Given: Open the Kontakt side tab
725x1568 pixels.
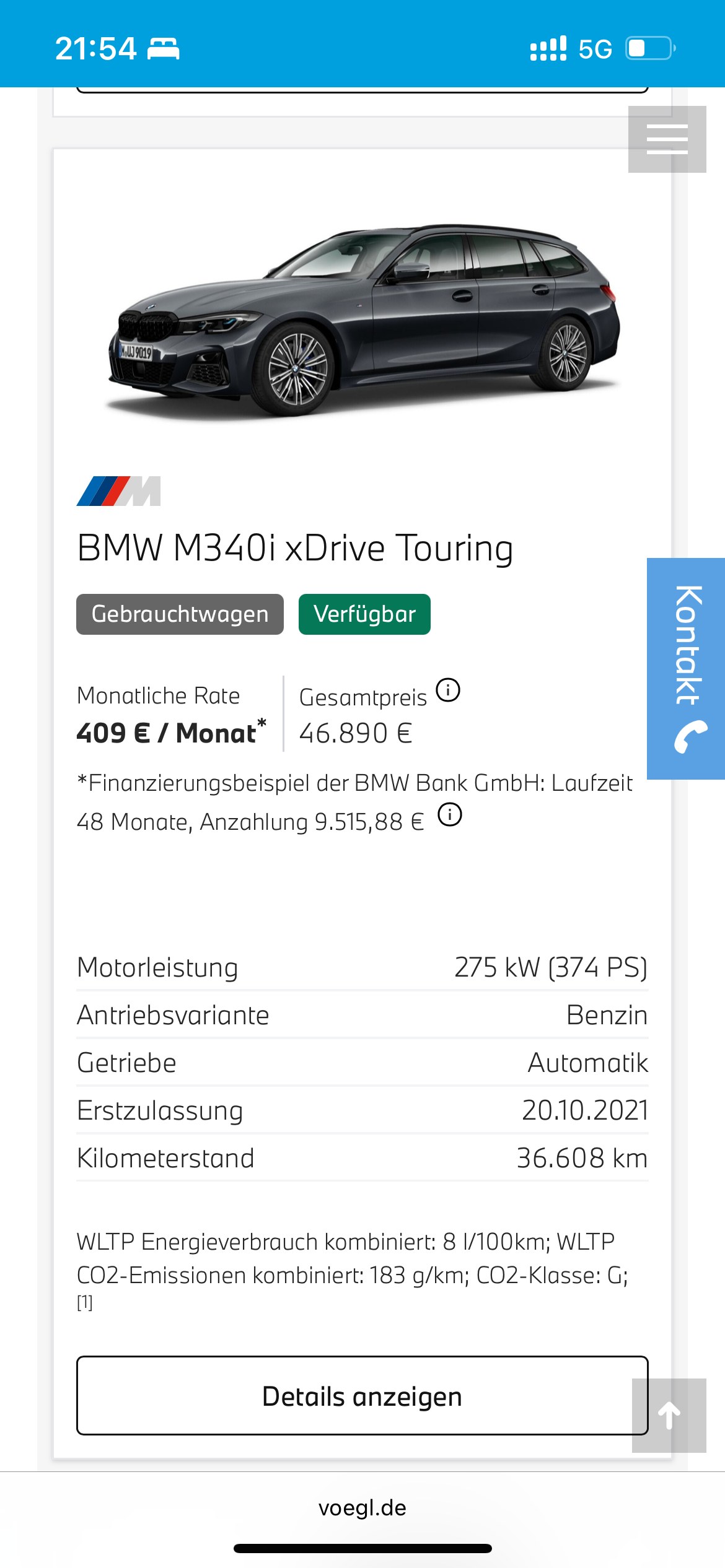Looking at the screenshot, I should 687,668.
